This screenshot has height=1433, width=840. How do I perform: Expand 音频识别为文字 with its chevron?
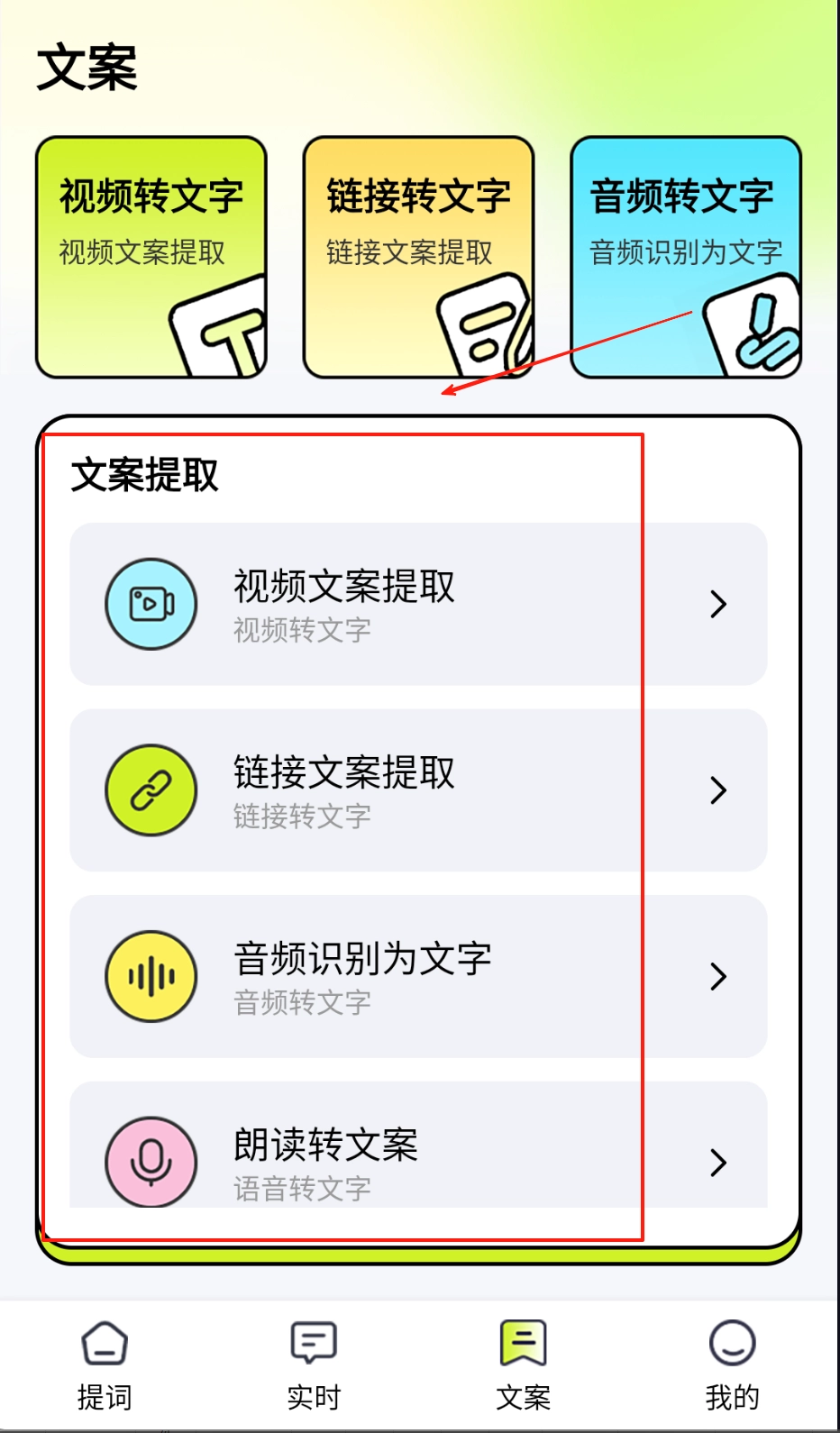tap(718, 977)
